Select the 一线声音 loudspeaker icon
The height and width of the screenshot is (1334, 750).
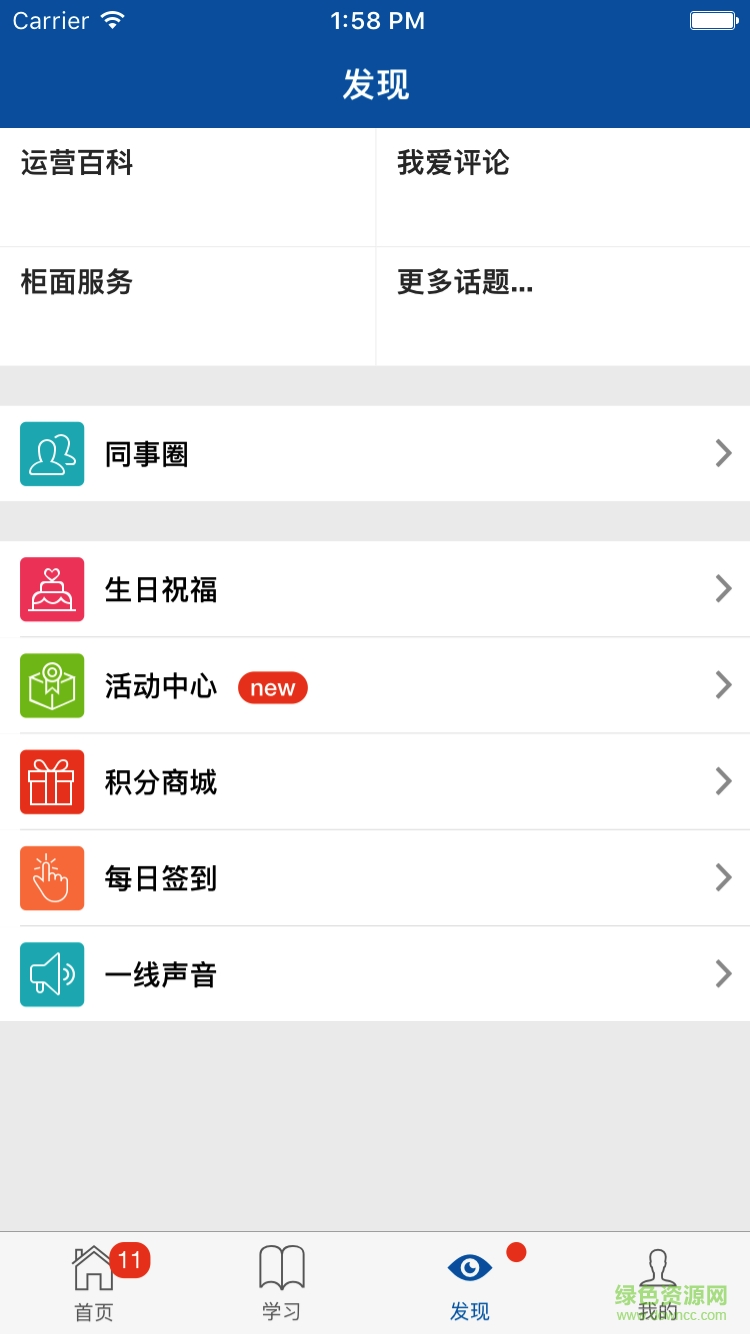pyautogui.click(x=52, y=974)
